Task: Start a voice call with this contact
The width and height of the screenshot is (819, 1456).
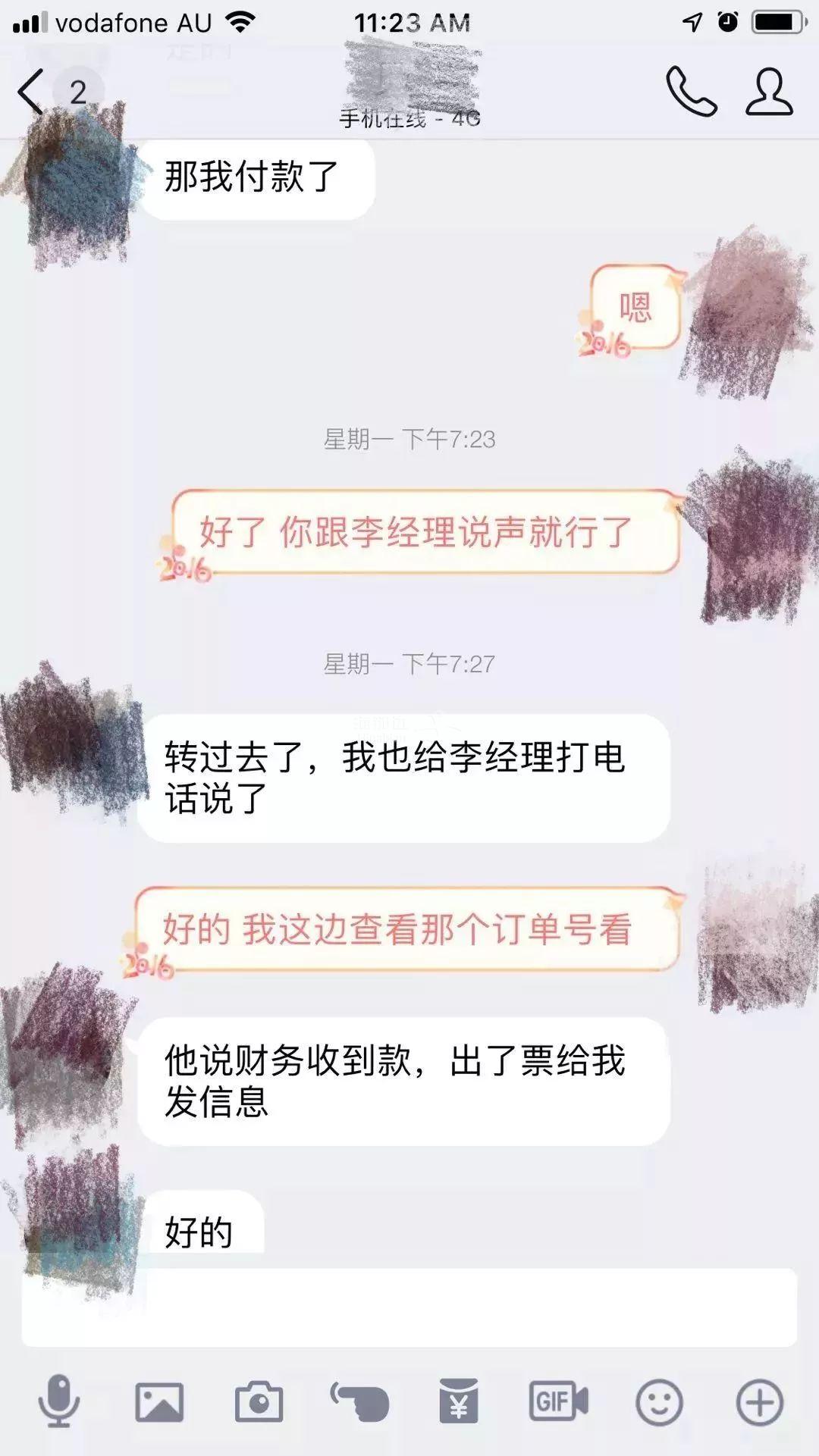Action: pos(691,92)
